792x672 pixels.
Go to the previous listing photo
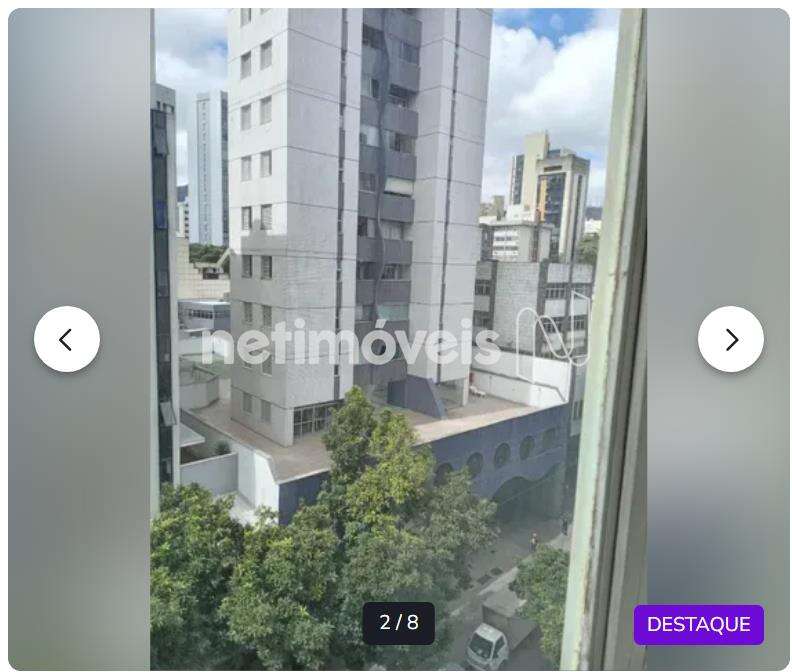[67, 339]
